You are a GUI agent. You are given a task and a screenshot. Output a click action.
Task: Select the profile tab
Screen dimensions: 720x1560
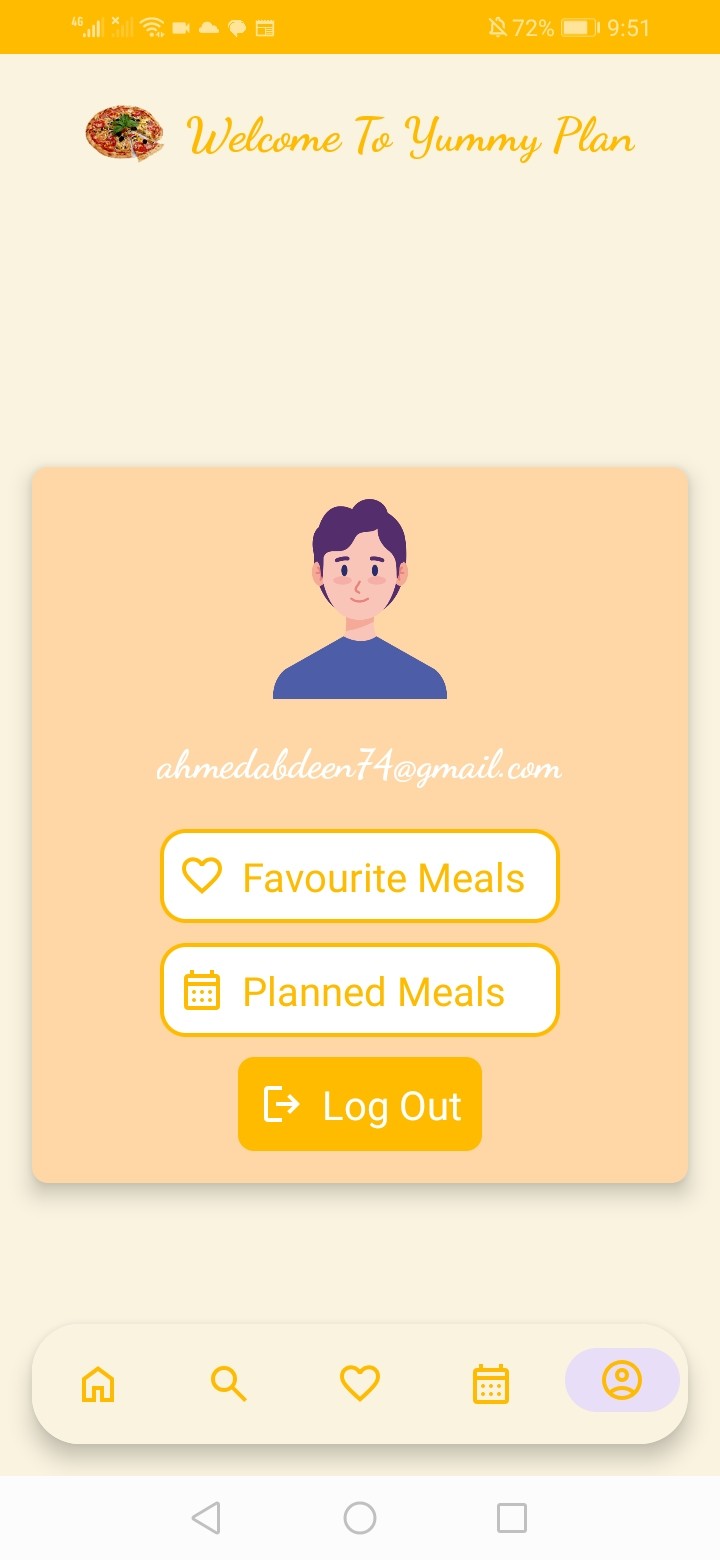[622, 1380]
